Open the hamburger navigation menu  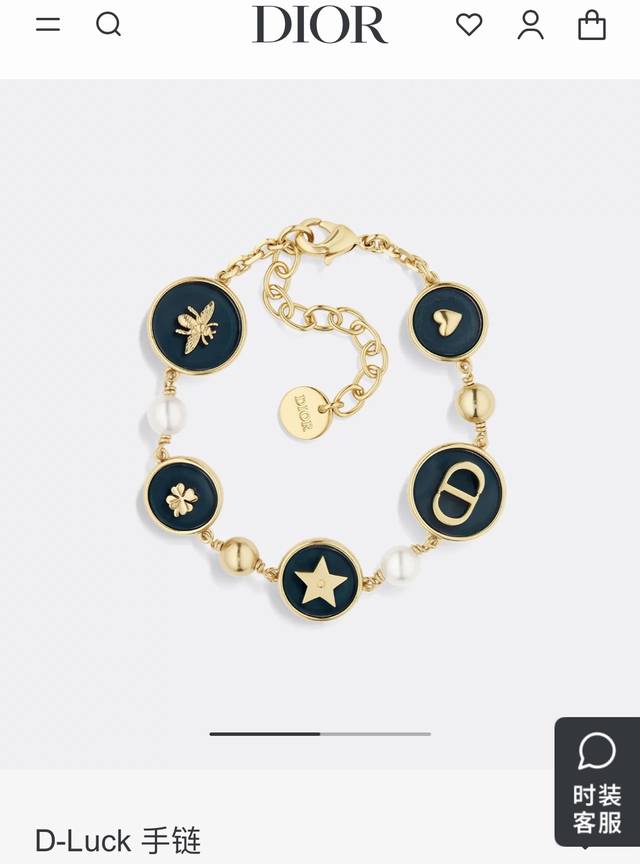pyautogui.click(x=48, y=24)
